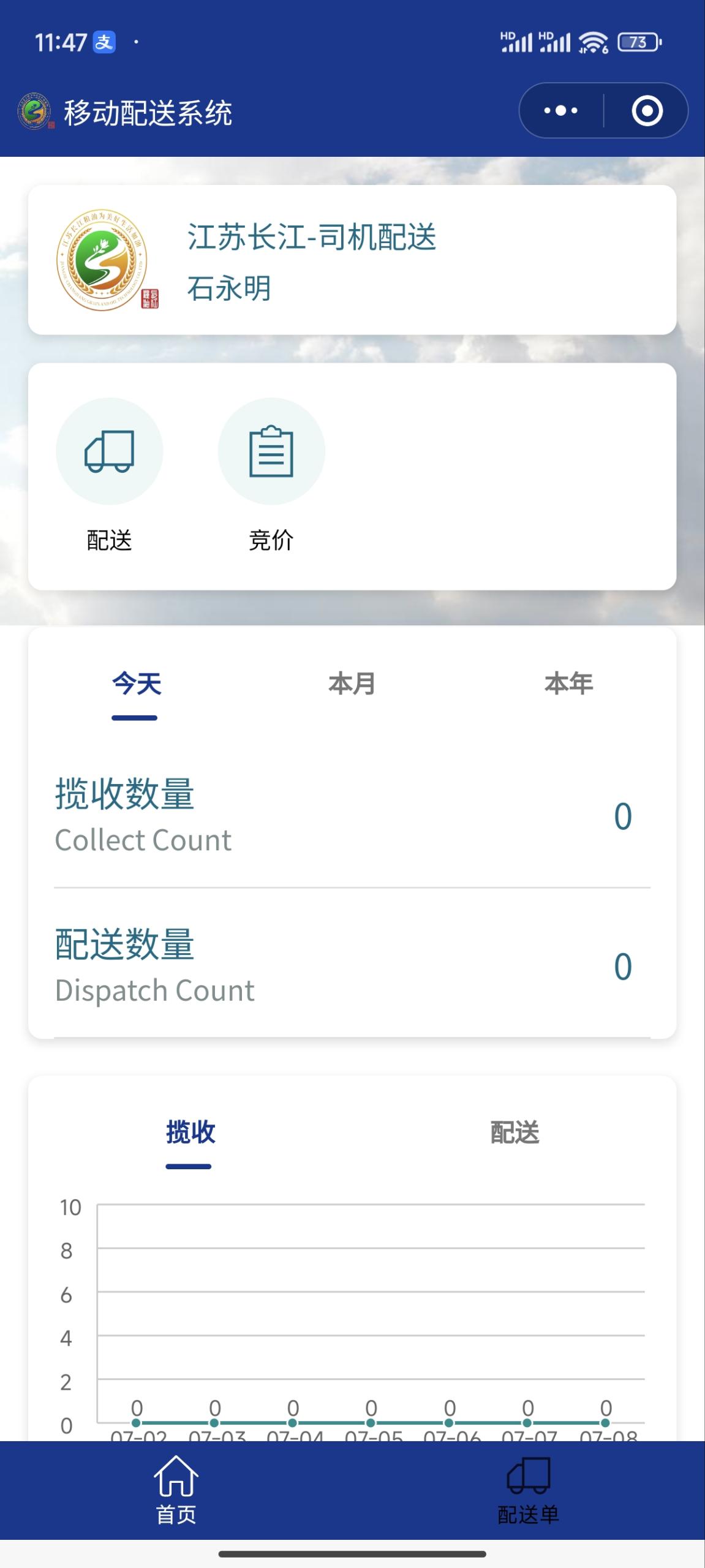This screenshot has height=1568, width=705.
Task: Switch to the 本月 statistics tab
Action: tap(352, 685)
